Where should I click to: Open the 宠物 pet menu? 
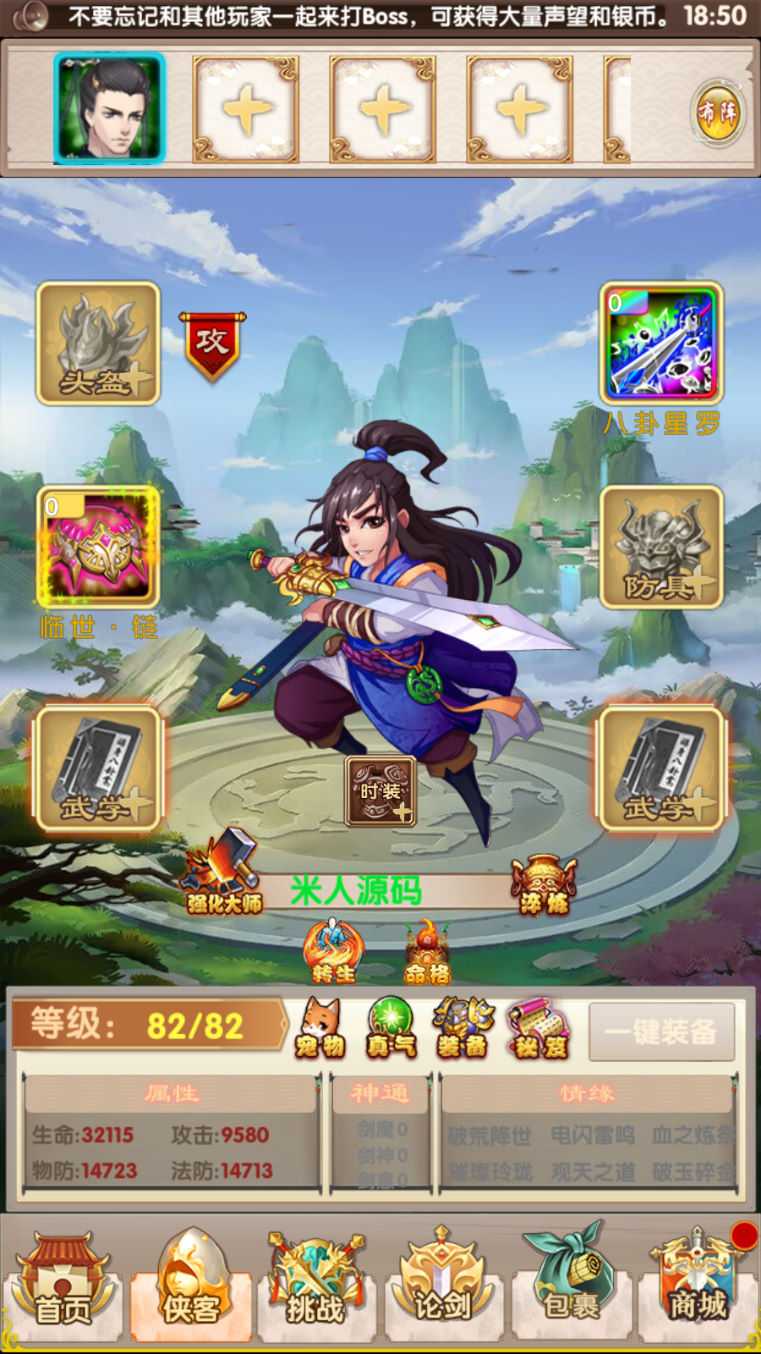[x=320, y=1028]
